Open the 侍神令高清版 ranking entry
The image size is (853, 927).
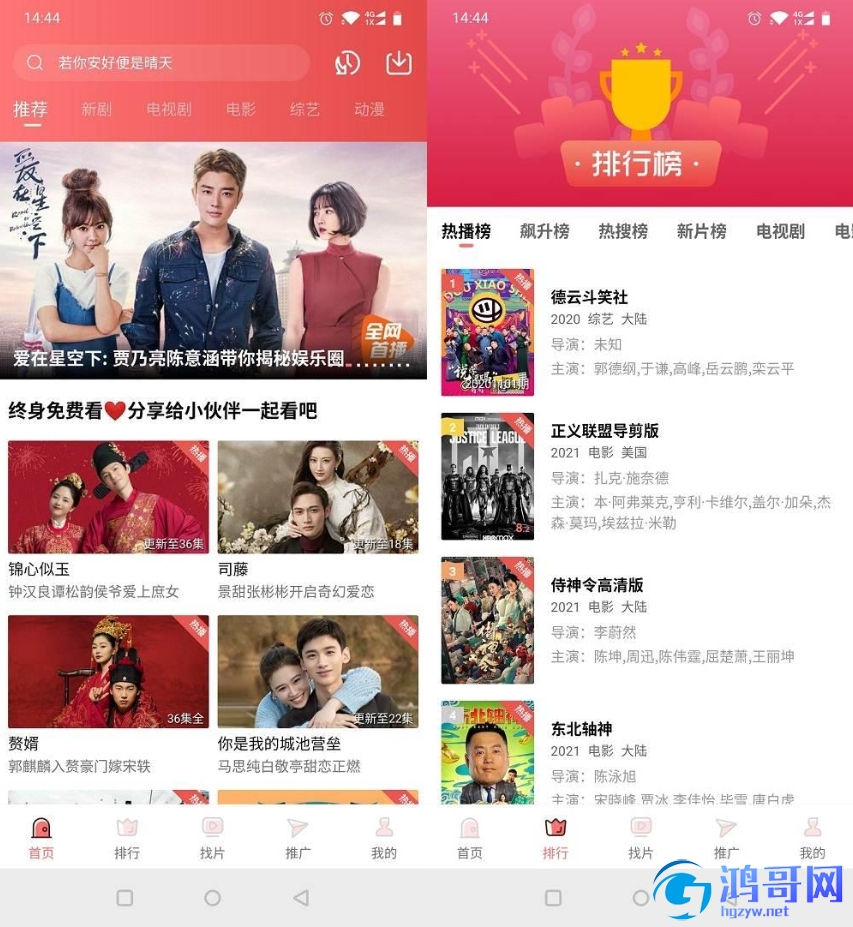(x=640, y=621)
